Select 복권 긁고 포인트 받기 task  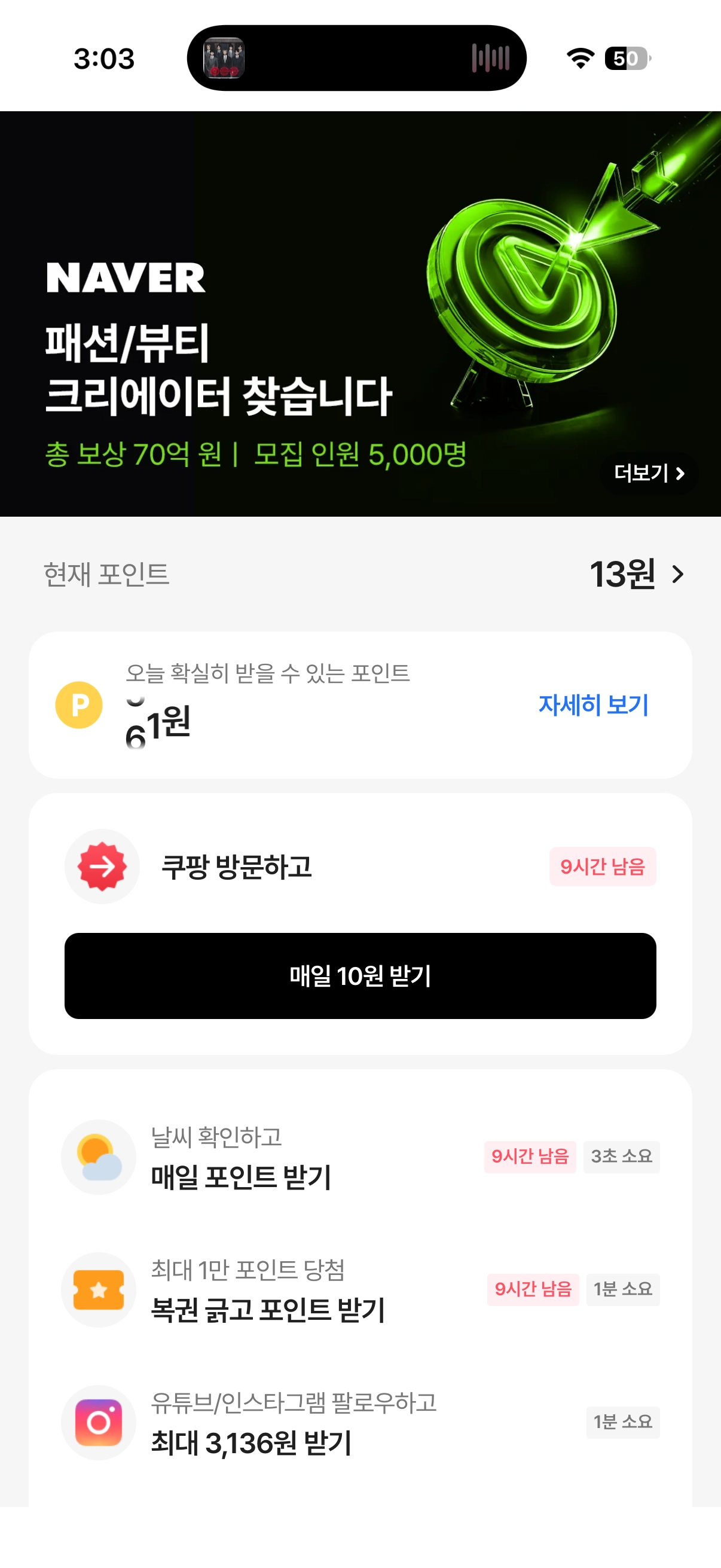(360, 1289)
